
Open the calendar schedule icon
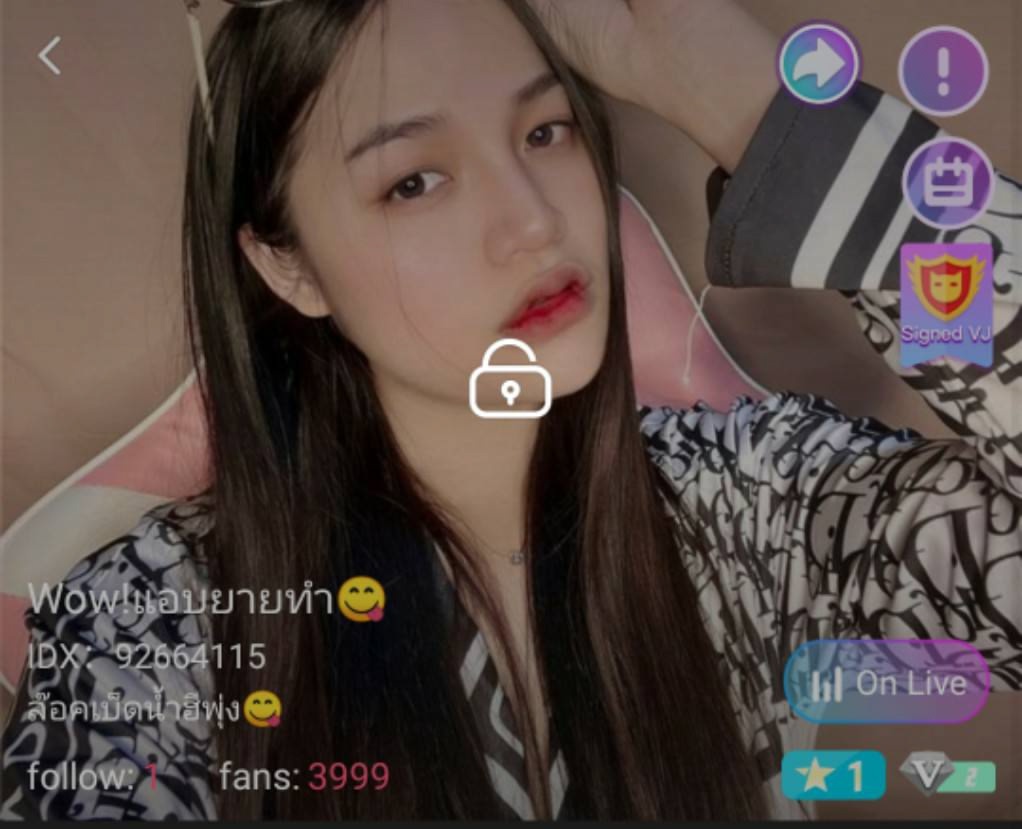coord(947,183)
